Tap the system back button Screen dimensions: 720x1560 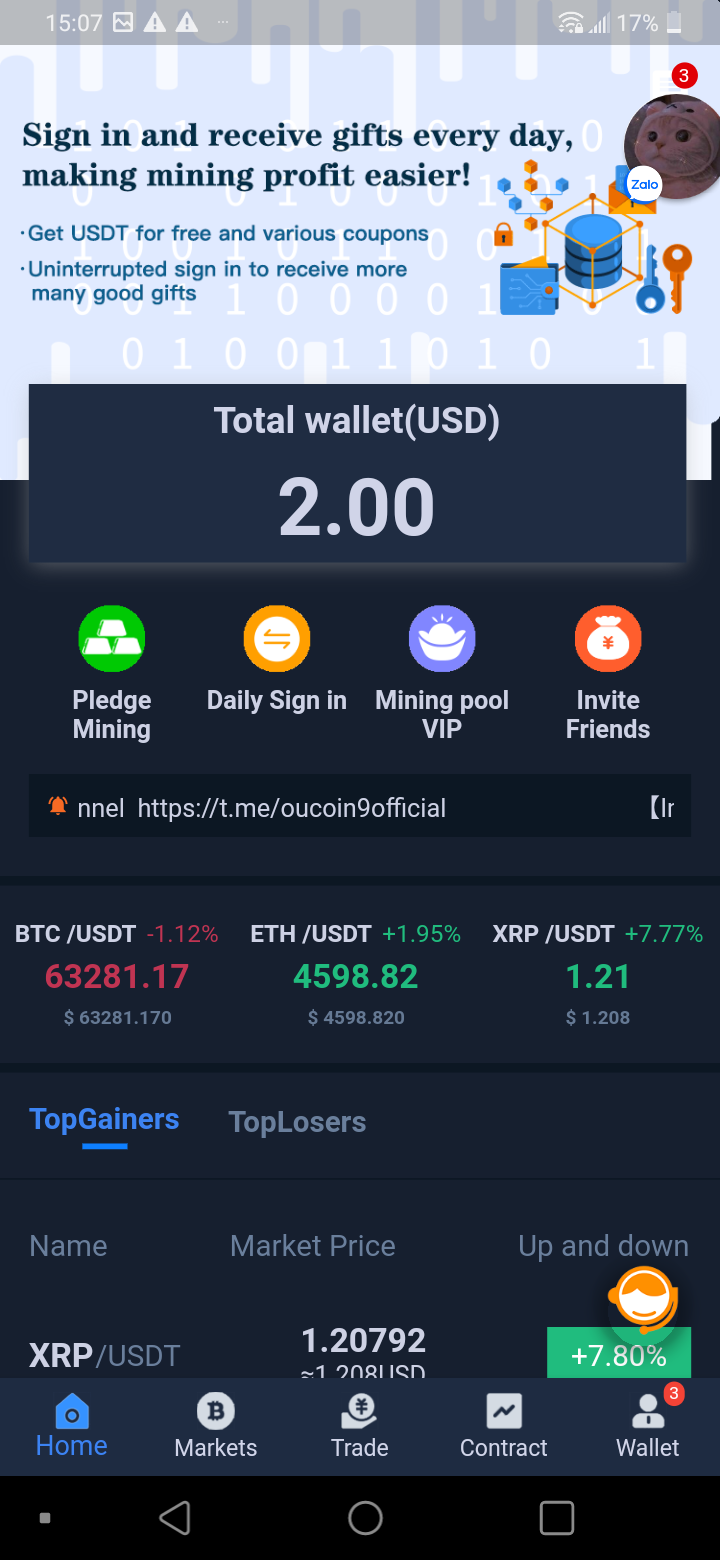[x=175, y=1518]
